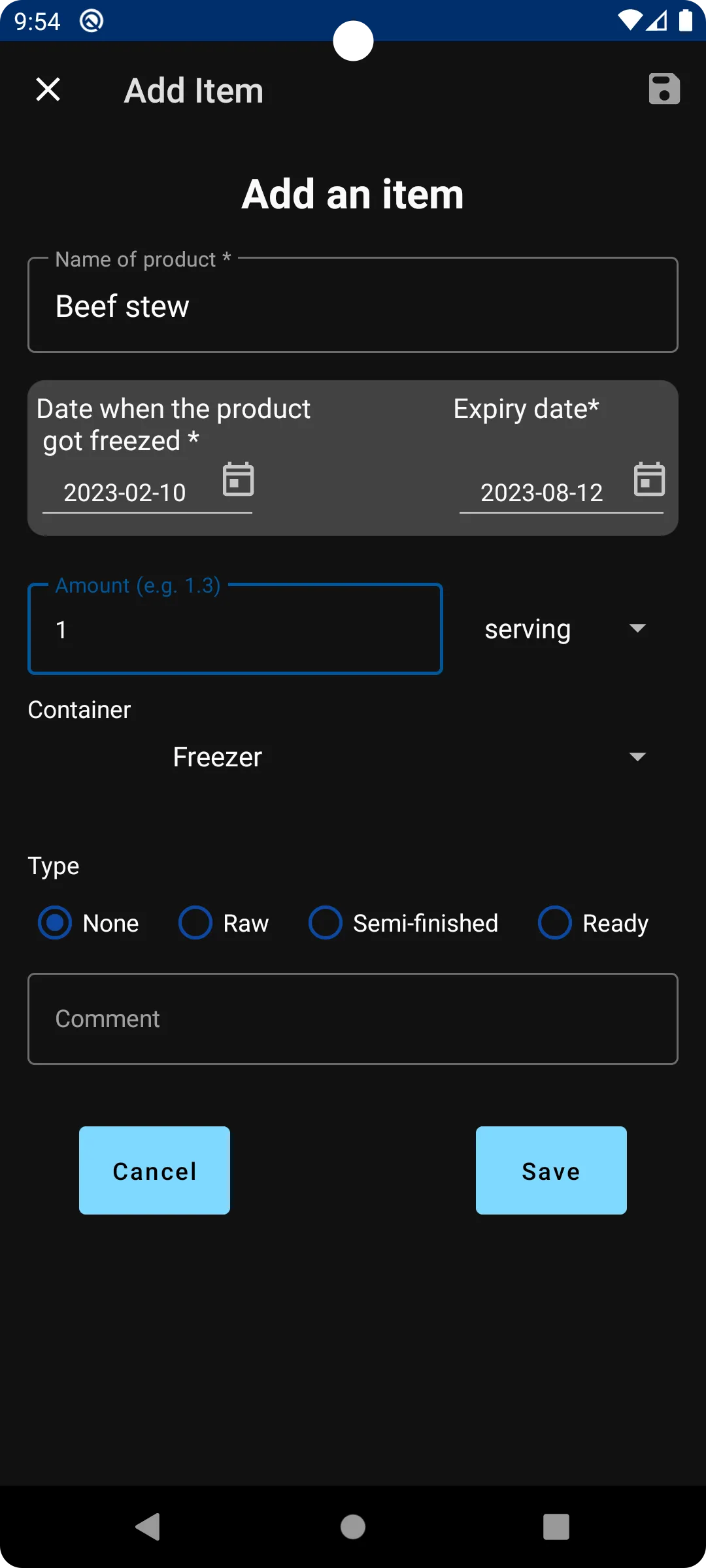
Task: Tap the blue Save button
Action: (x=551, y=1170)
